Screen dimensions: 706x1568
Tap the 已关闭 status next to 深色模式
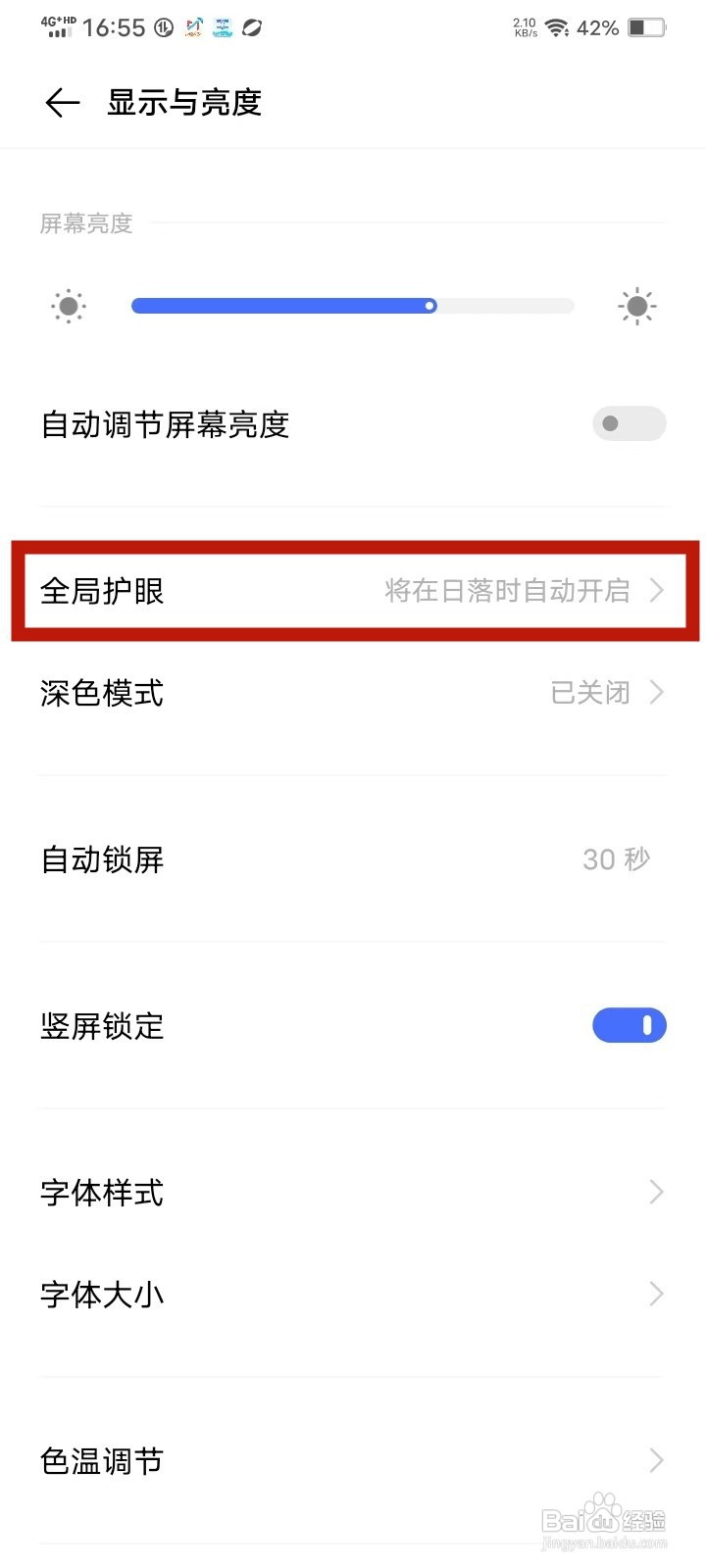click(589, 693)
